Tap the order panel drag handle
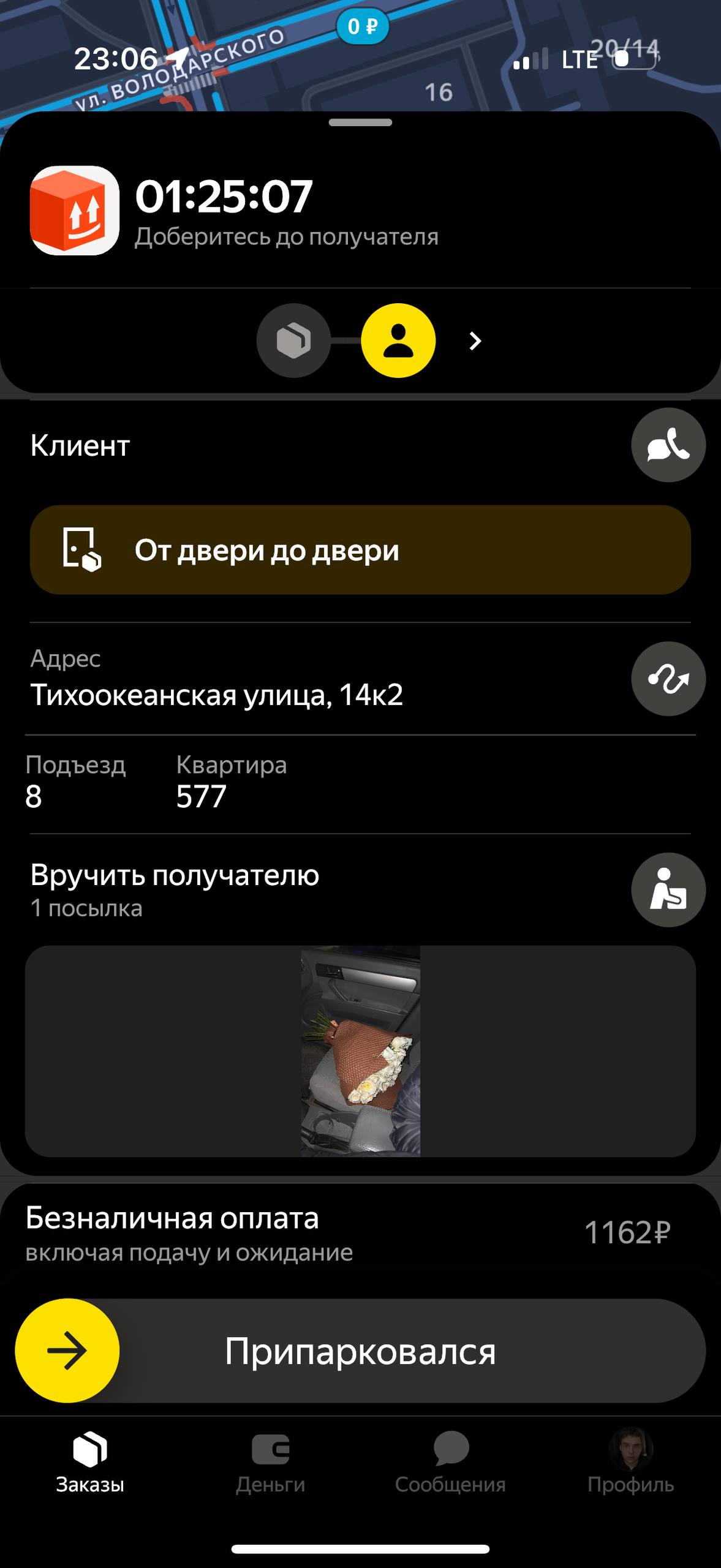The width and height of the screenshot is (721, 1568). point(360,123)
